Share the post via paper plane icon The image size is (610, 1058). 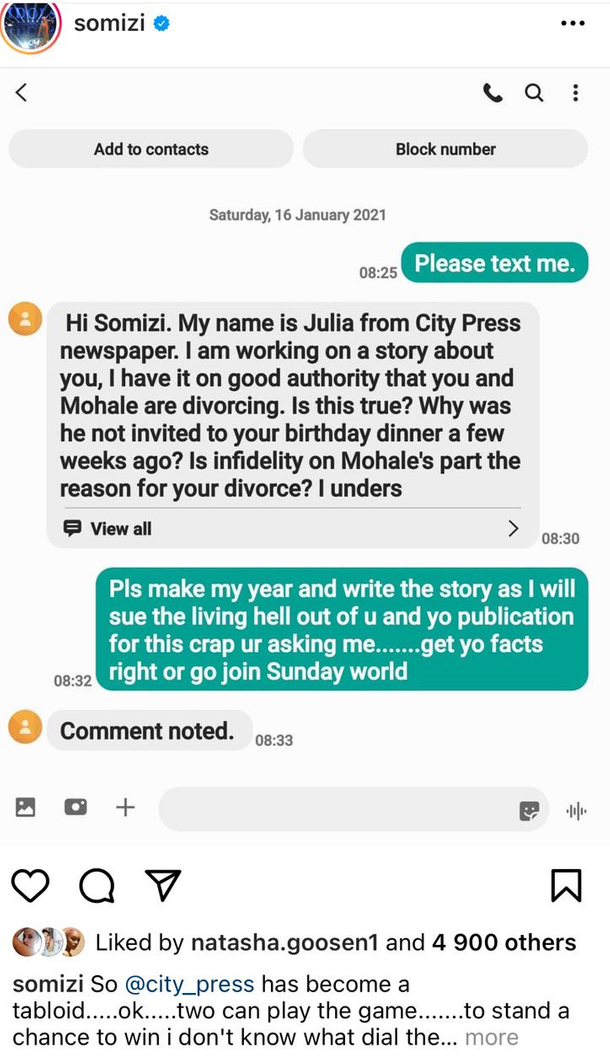tap(162, 884)
